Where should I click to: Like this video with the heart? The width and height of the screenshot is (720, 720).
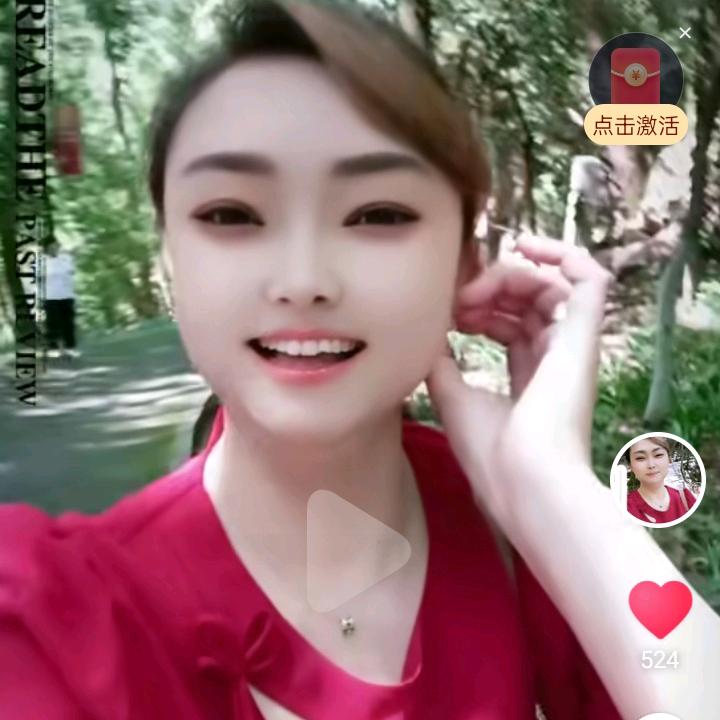pyautogui.click(x=660, y=609)
